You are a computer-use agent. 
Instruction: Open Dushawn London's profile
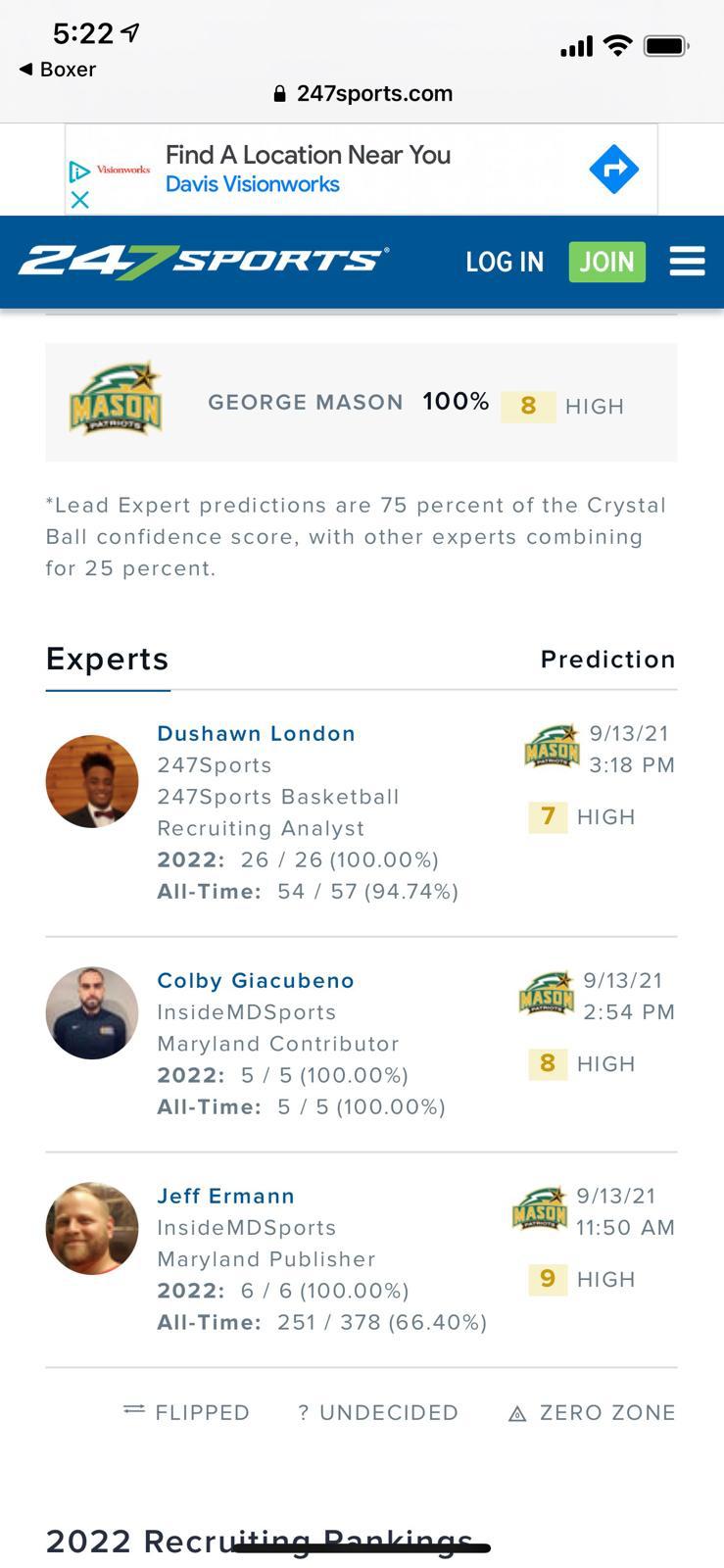[256, 733]
